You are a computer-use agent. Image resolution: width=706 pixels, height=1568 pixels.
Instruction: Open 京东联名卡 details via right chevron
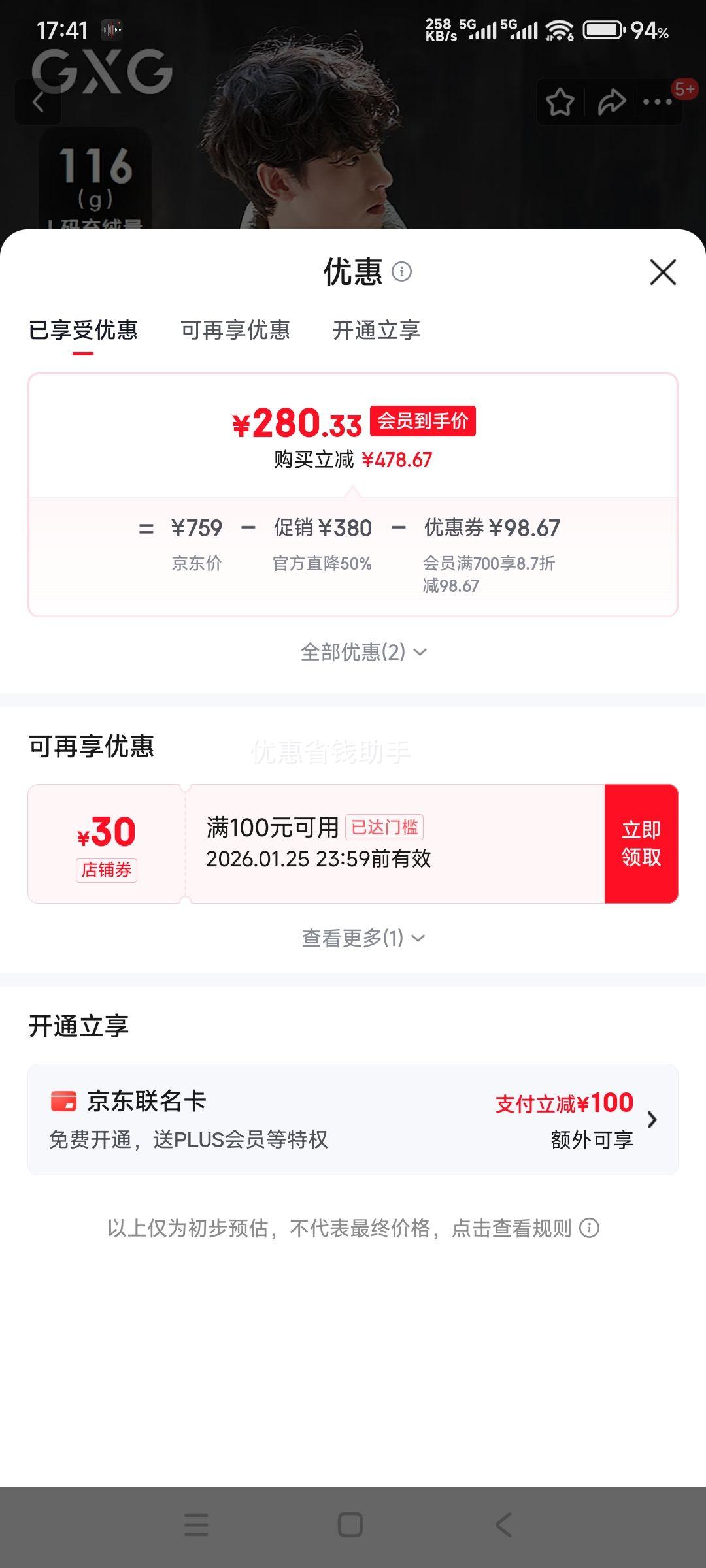click(652, 1119)
